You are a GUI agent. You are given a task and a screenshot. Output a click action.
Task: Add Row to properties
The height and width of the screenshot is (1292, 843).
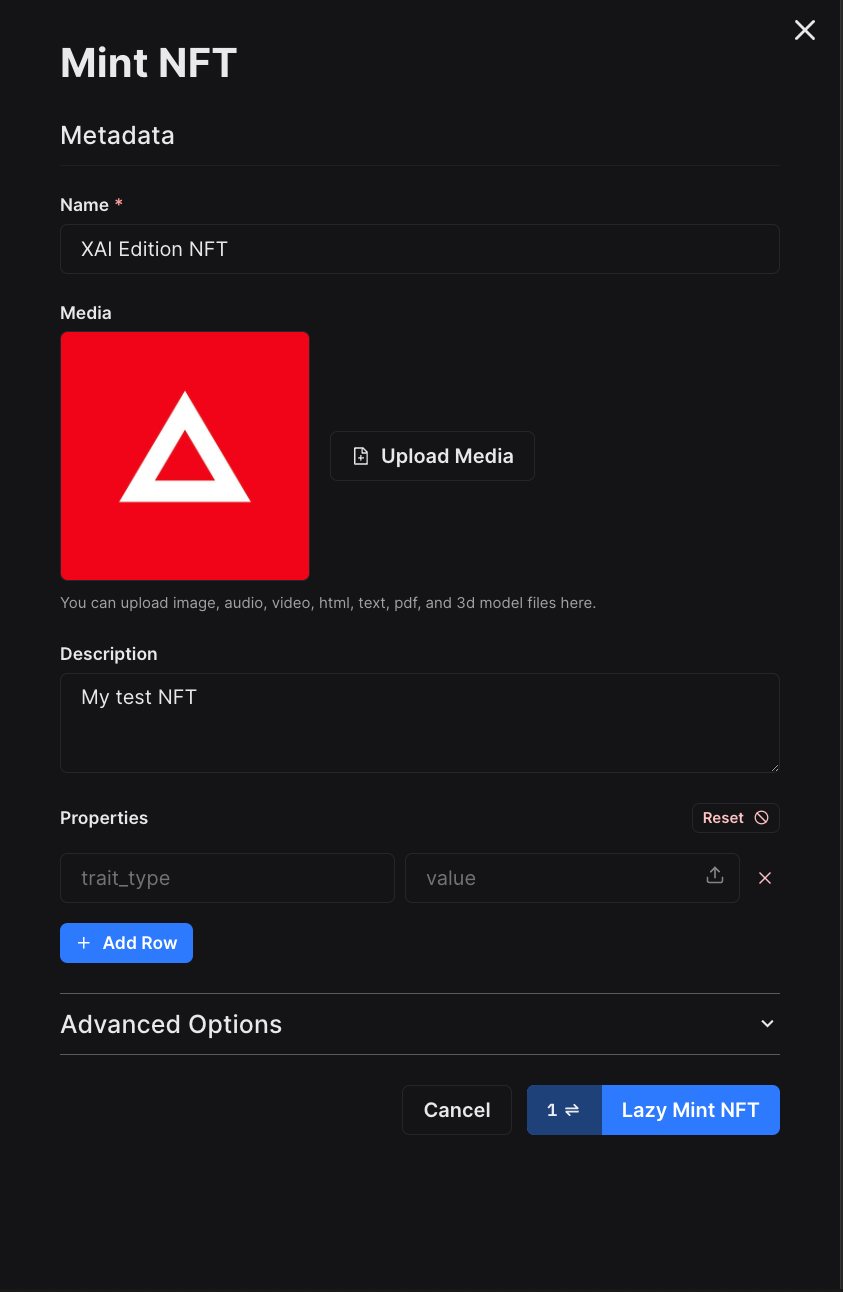pyautogui.click(x=126, y=943)
